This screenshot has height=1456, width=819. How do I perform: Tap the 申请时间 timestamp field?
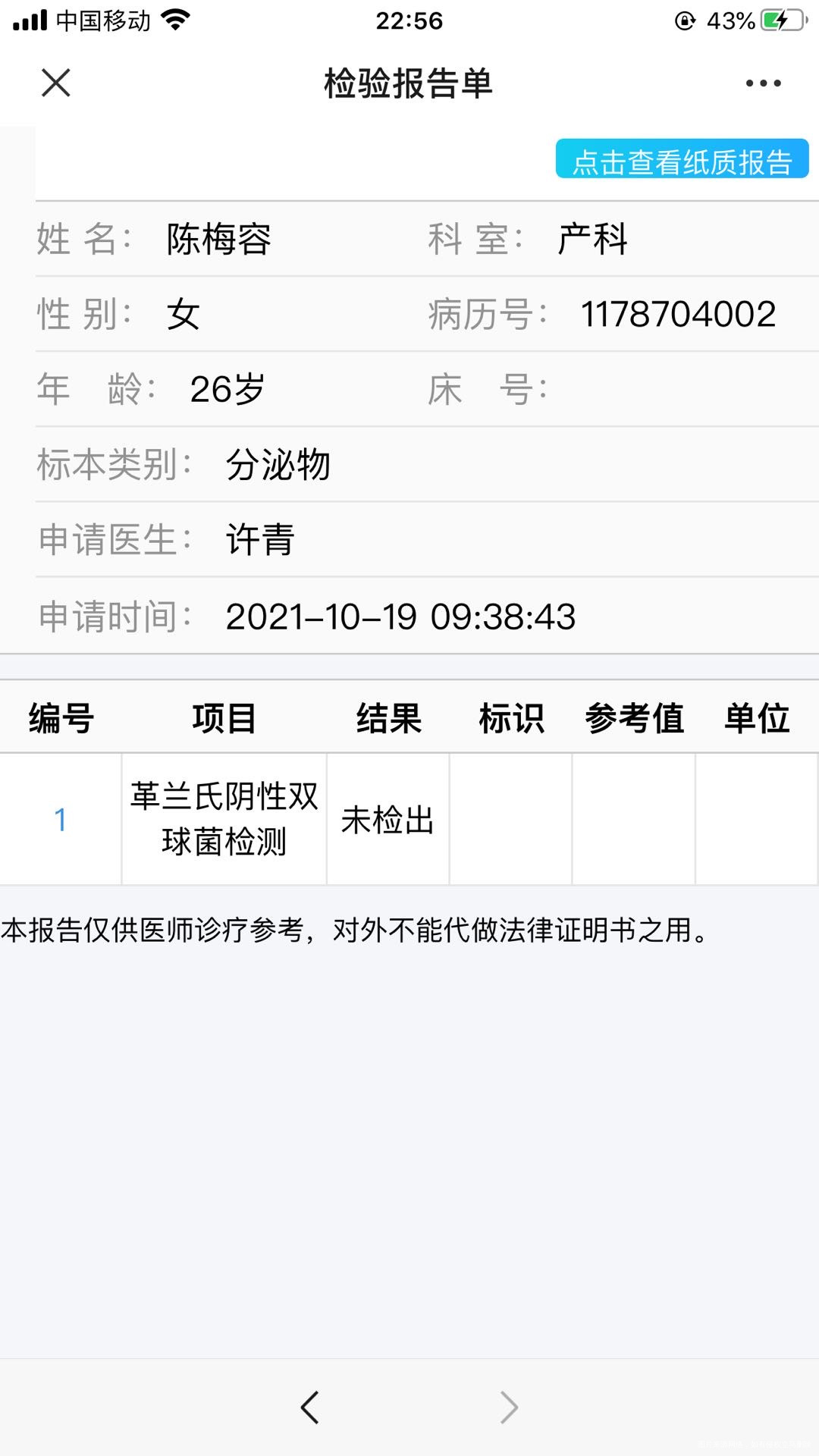pos(402,617)
